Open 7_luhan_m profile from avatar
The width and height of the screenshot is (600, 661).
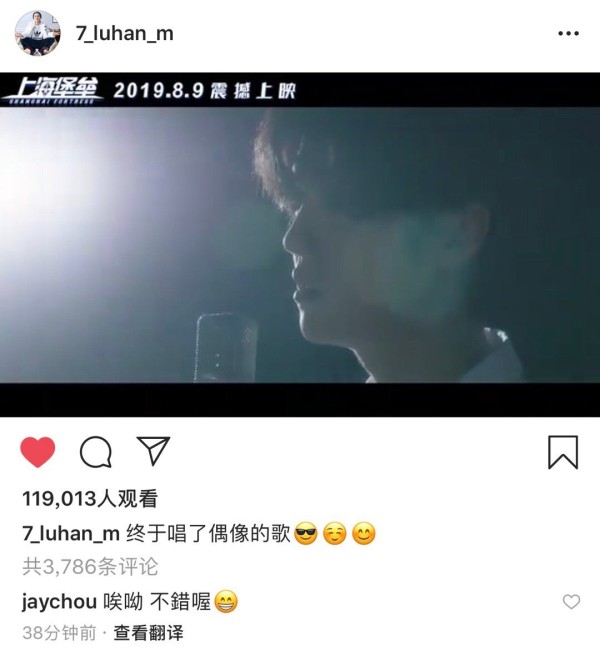(38, 33)
